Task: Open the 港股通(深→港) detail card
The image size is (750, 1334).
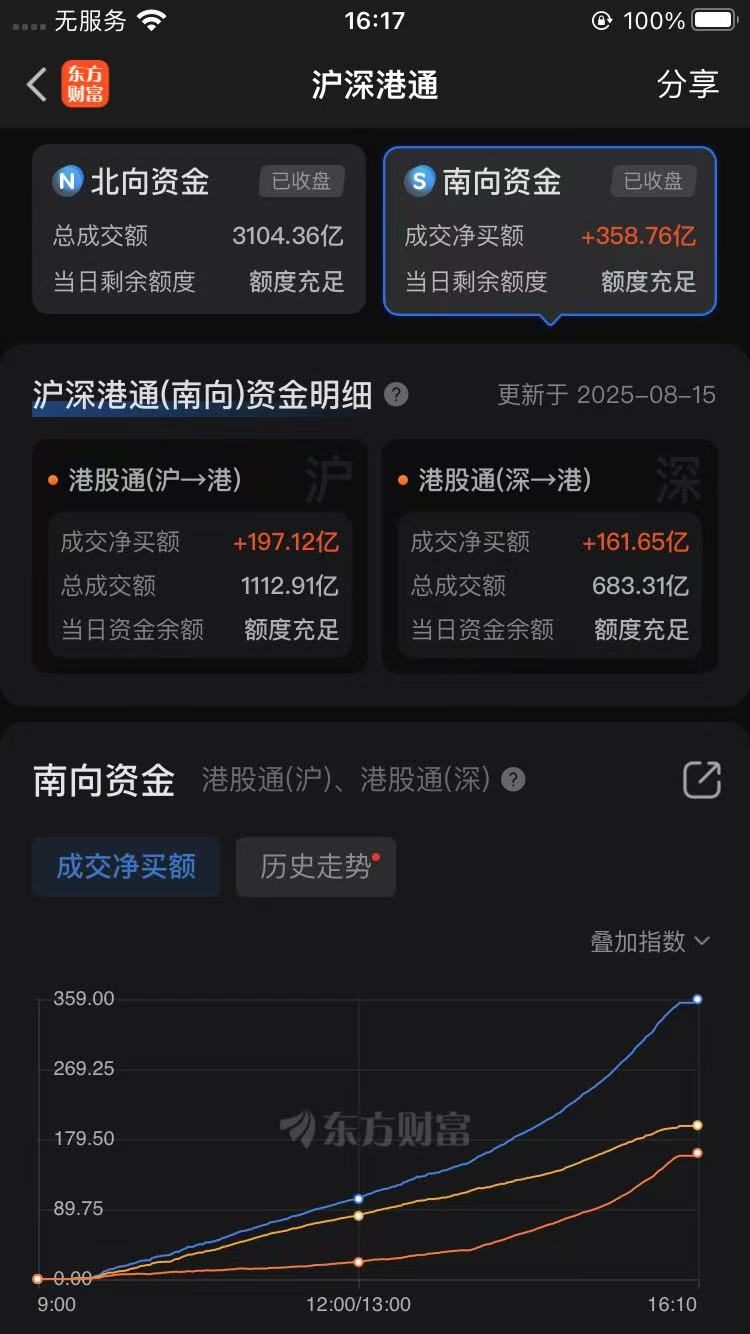Action: 550,556
